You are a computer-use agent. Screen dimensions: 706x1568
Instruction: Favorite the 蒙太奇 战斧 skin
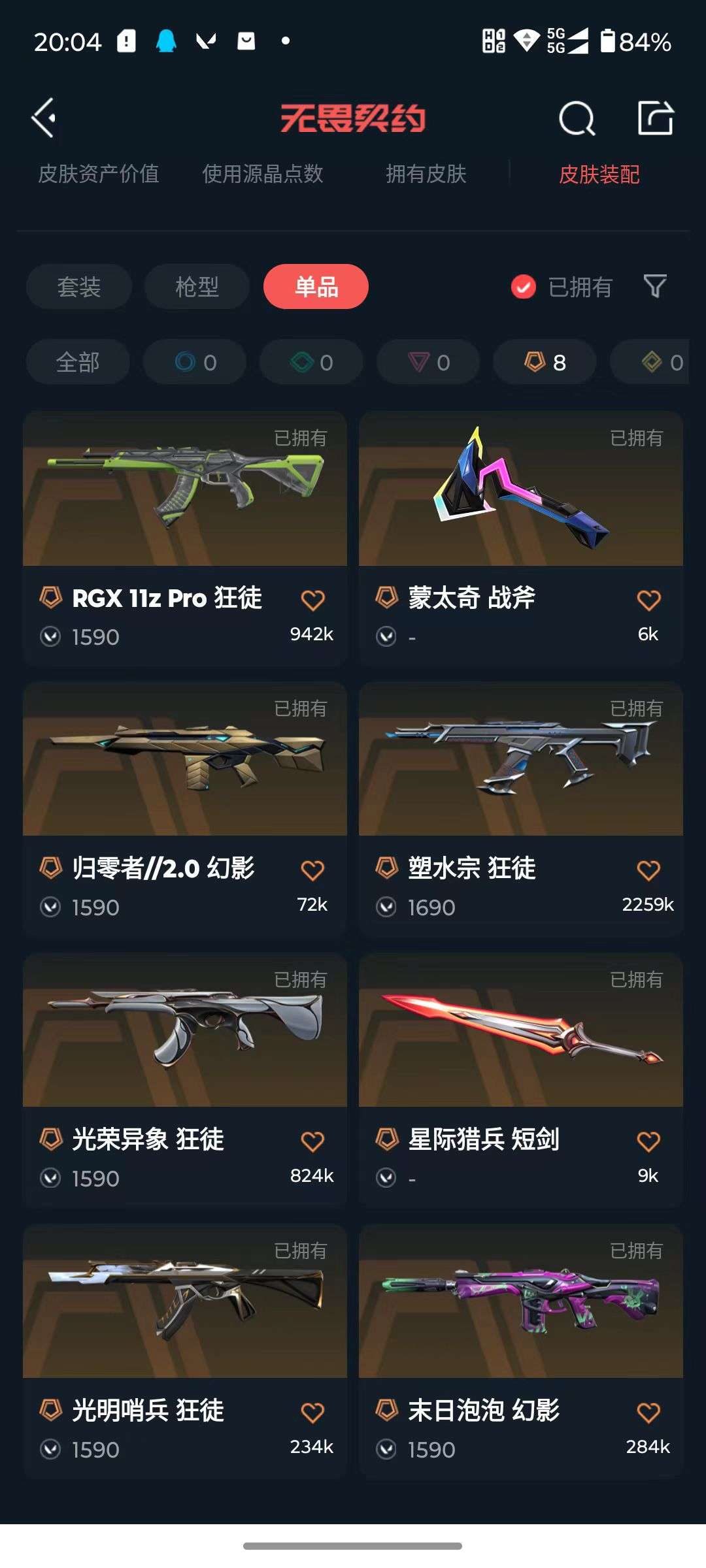tap(647, 600)
